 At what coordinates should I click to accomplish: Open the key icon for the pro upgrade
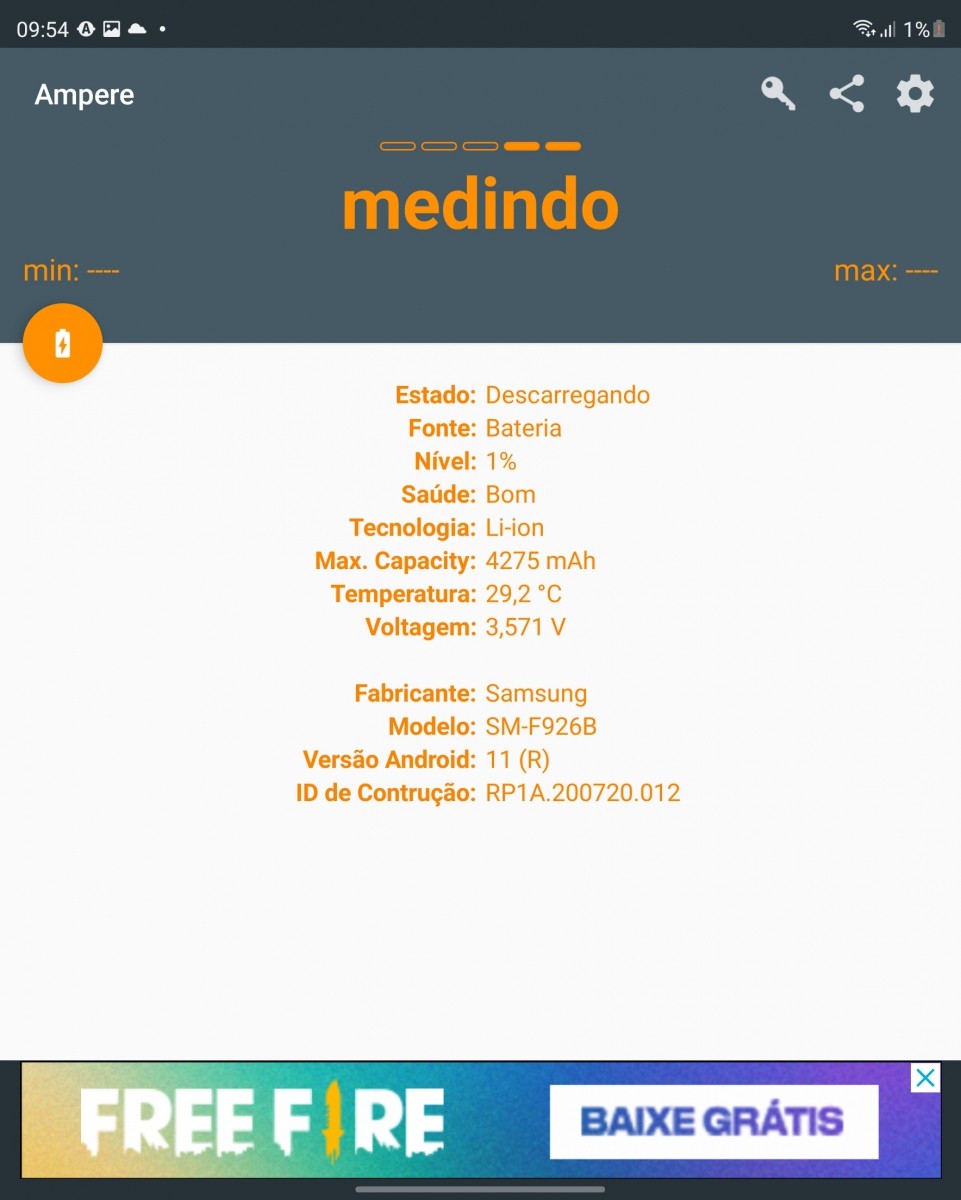[x=778, y=94]
